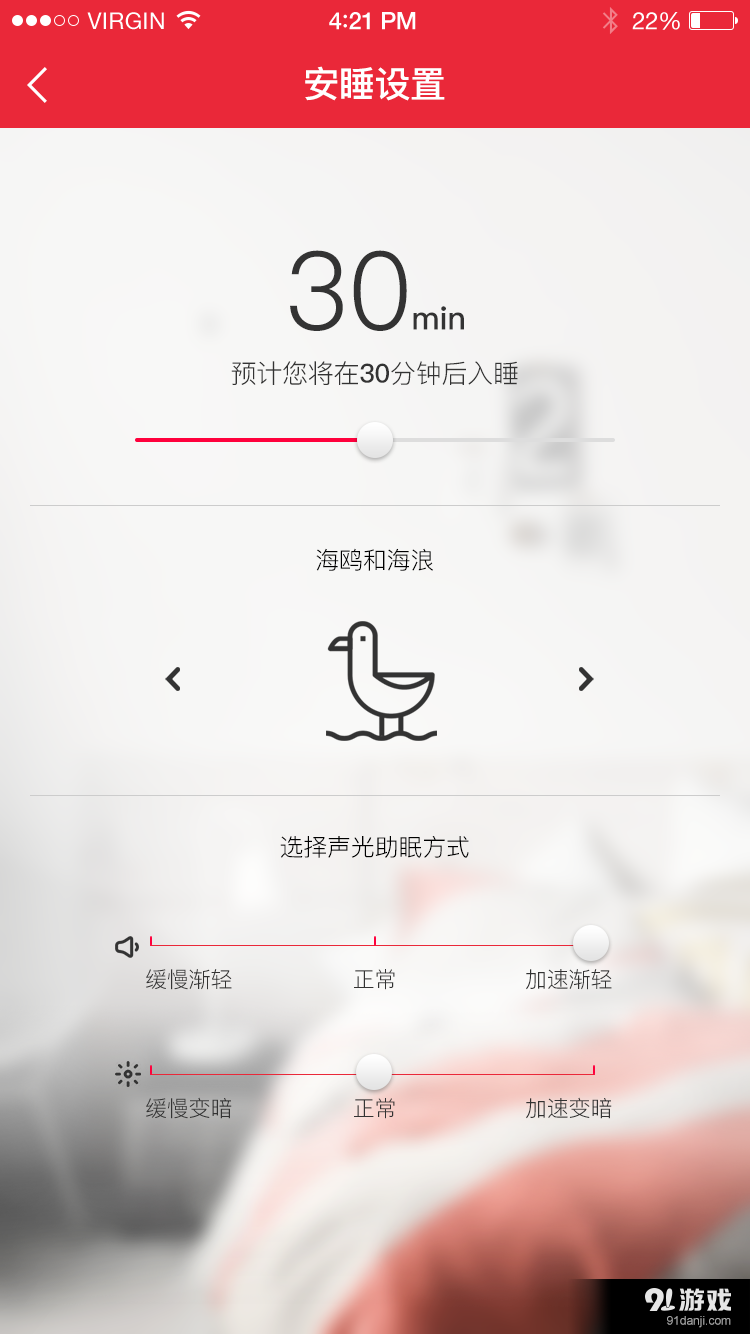
Task: Click the brightness icon beside the dimming slider
Action: 128,1074
